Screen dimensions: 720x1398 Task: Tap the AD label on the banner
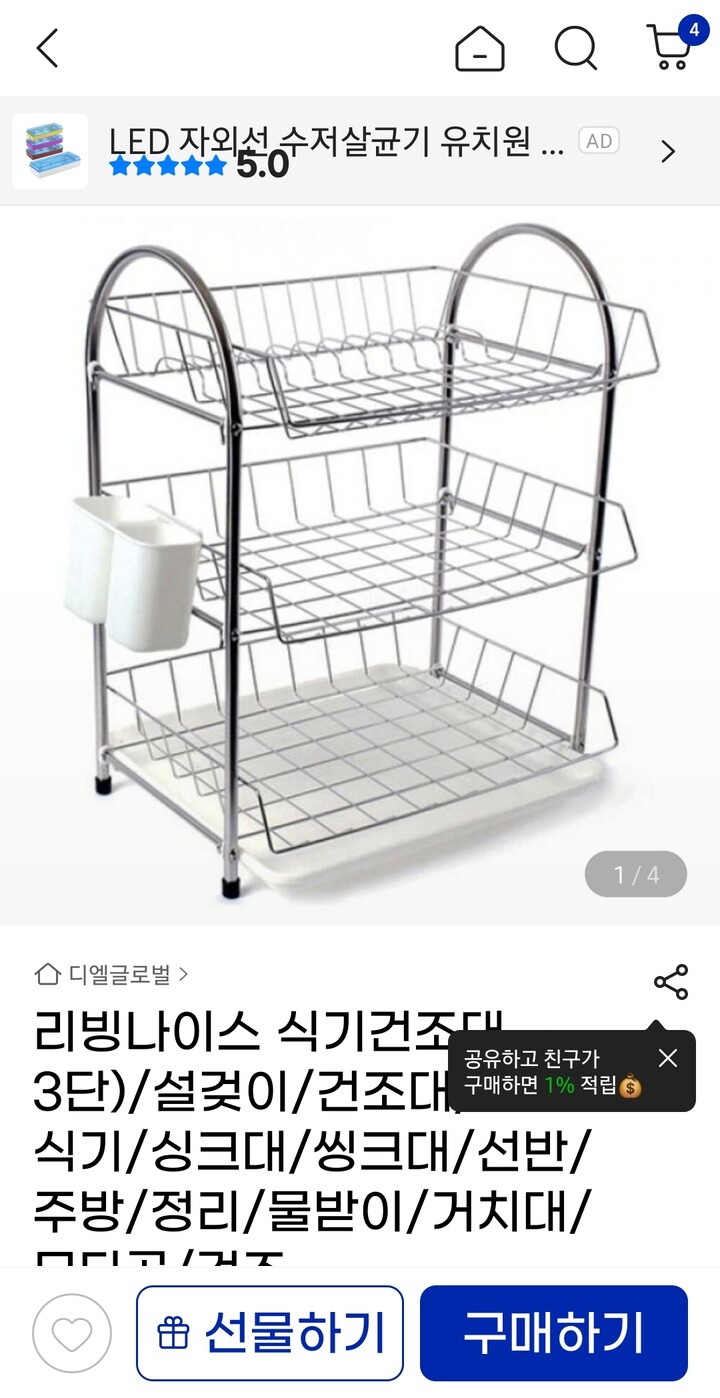[x=598, y=141]
